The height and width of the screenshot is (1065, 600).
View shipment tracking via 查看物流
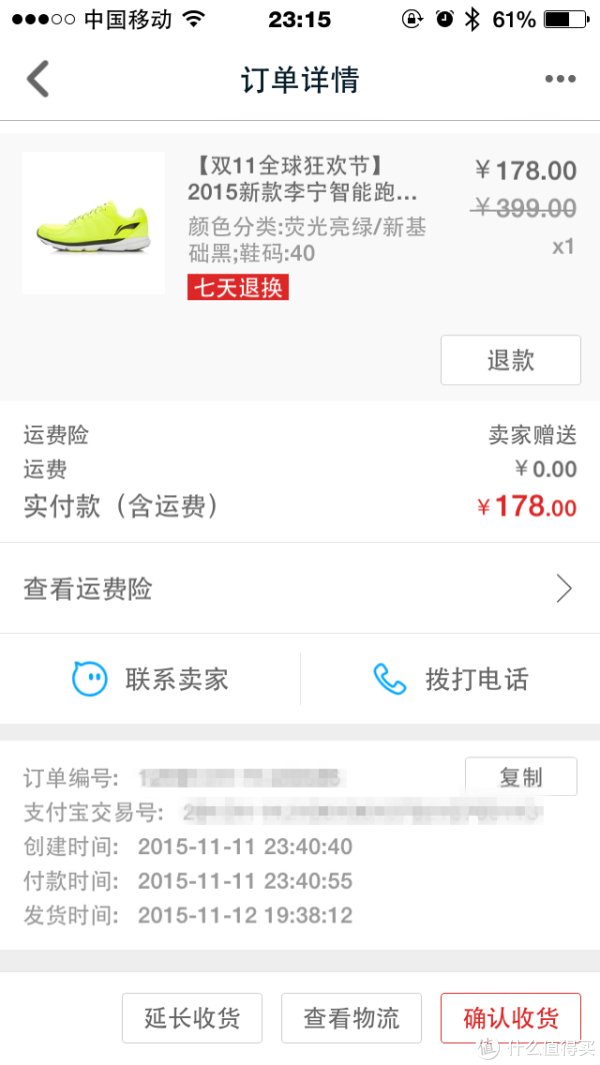351,1018
